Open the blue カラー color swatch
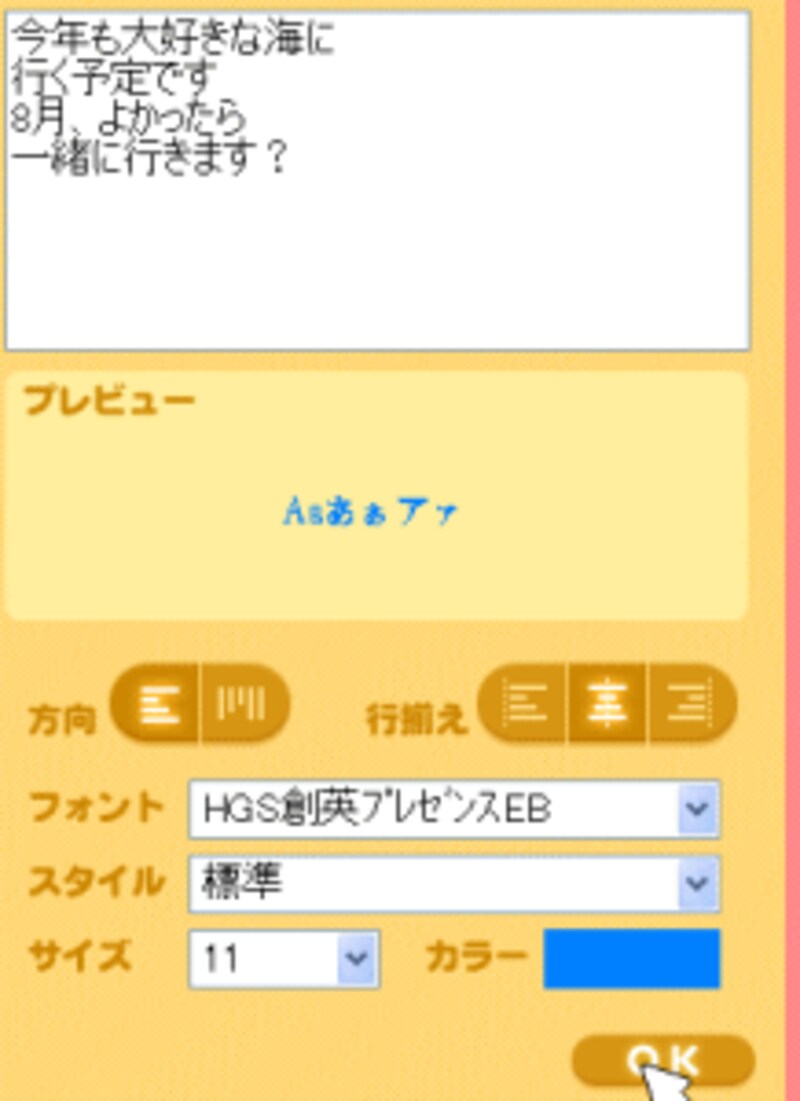Image resolution: width=800 pixels, height=1101 pixels. coord(631,959)
